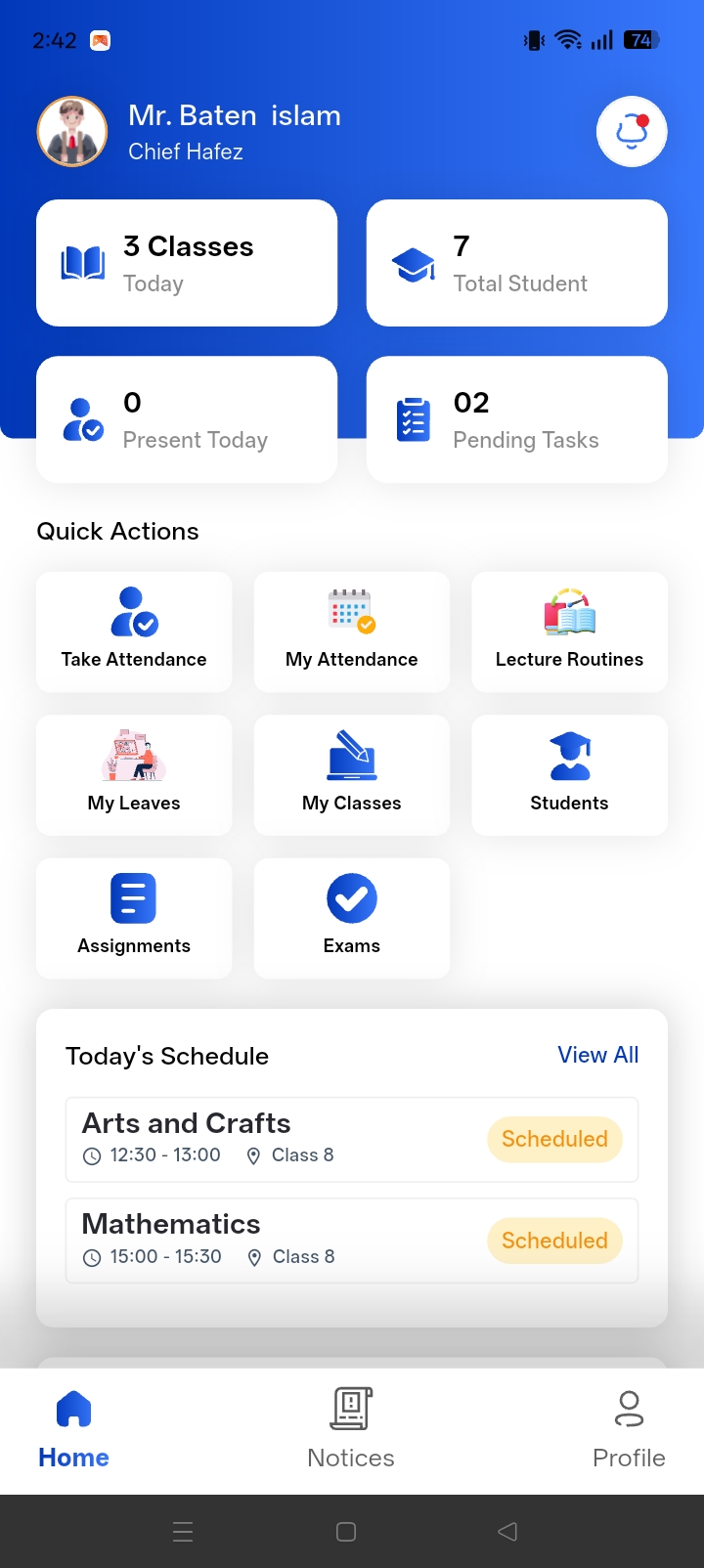704x1568 pixels.
Task: Open My Leaves
Action: click(x=134, y=775)
